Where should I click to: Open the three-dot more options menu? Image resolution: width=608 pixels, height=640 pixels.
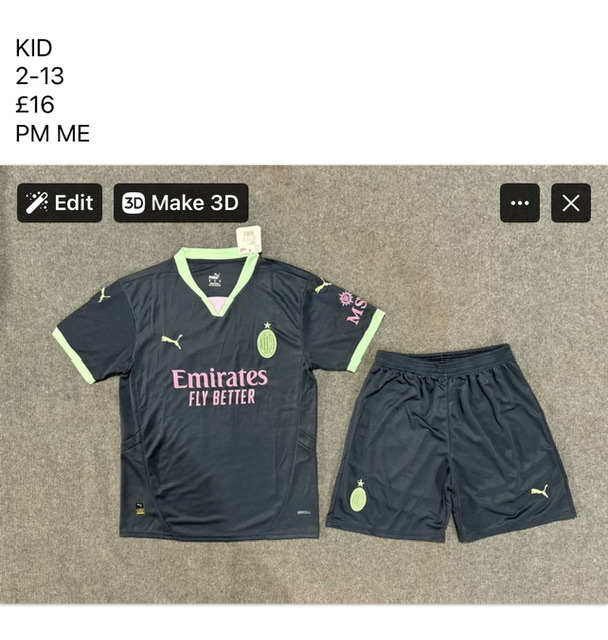click(519, 203)
